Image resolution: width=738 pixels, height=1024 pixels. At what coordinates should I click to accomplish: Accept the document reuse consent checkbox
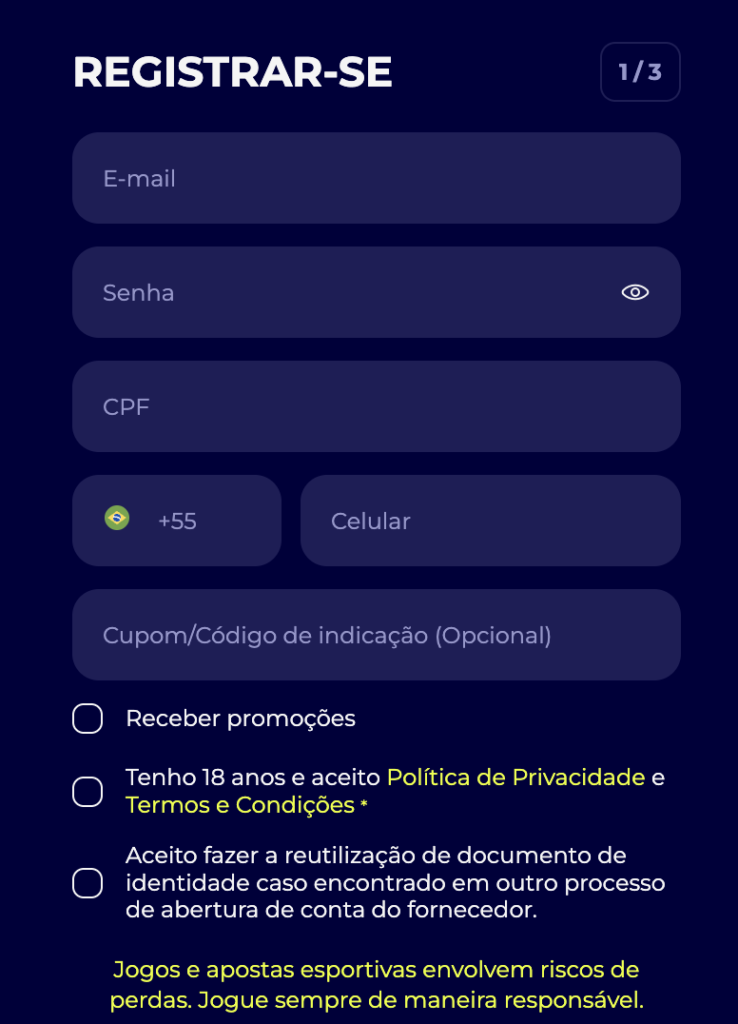point(87,884)
